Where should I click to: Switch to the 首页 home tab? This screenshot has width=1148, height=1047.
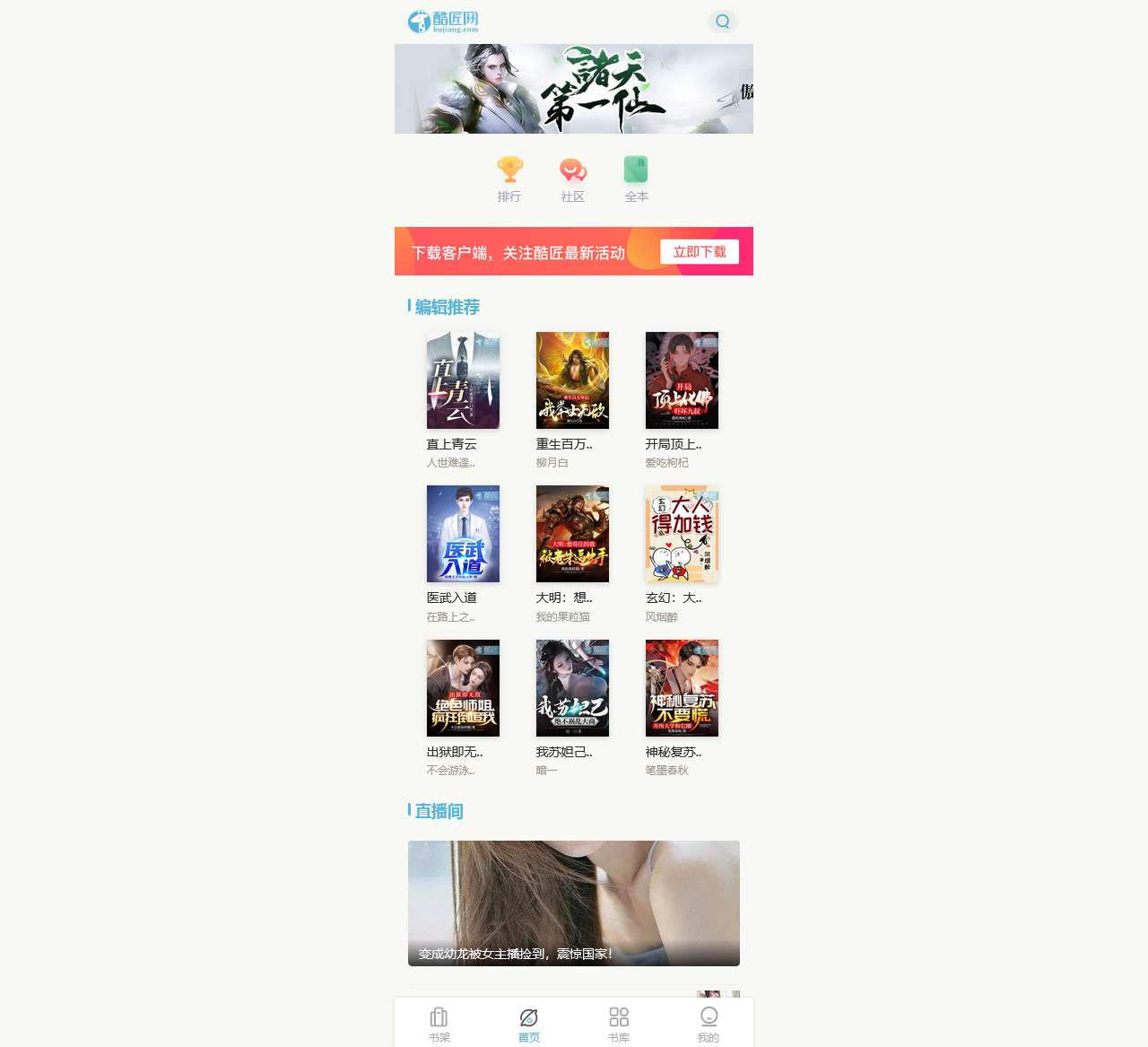pyautogui.click(x=529, y=1024)
